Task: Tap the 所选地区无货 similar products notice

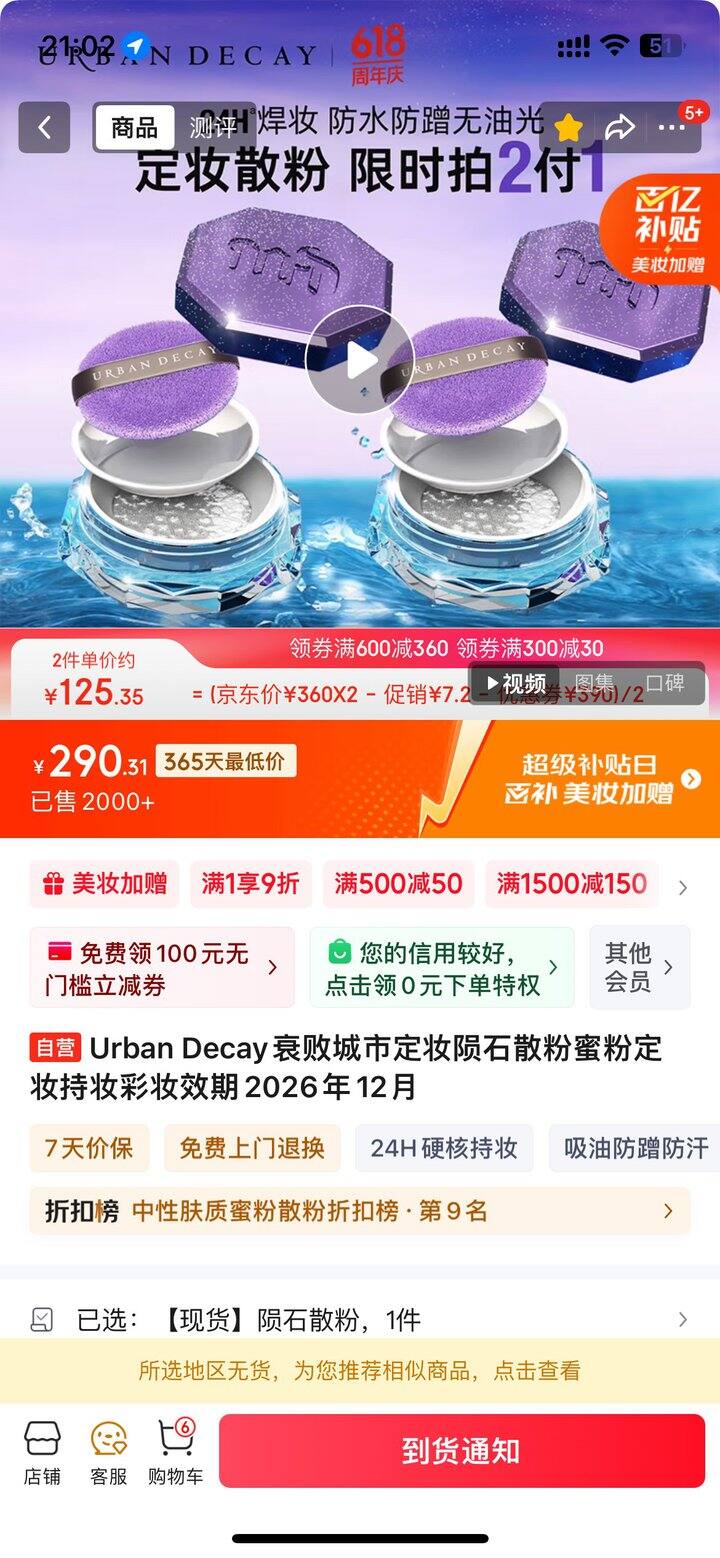Action: click(x=360, y=1371)
